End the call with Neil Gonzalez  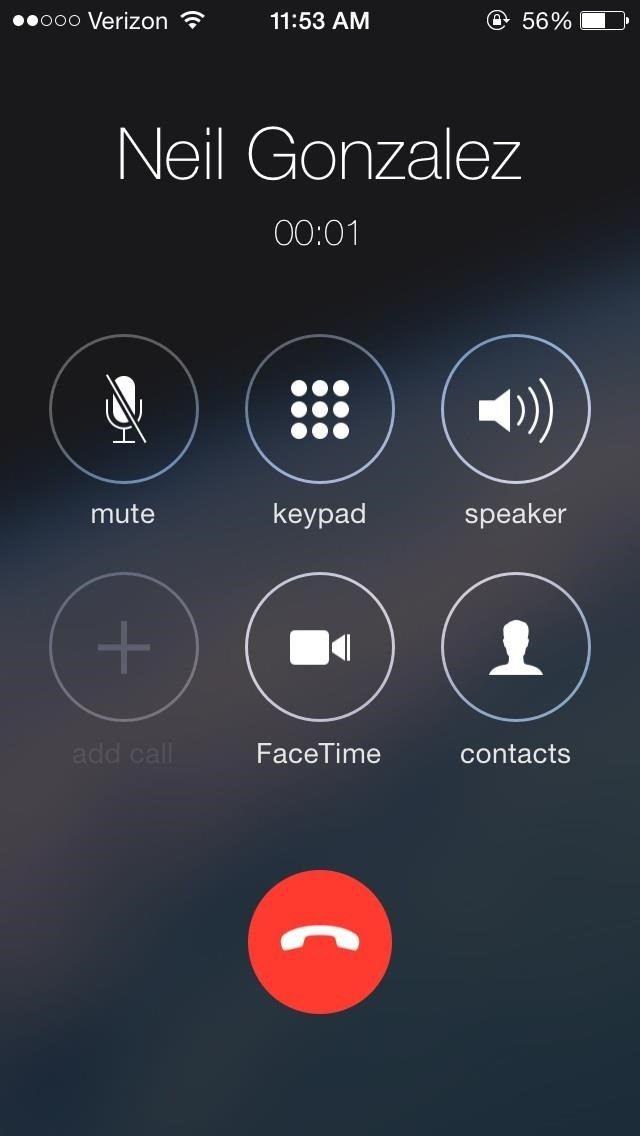coord(320,942)
